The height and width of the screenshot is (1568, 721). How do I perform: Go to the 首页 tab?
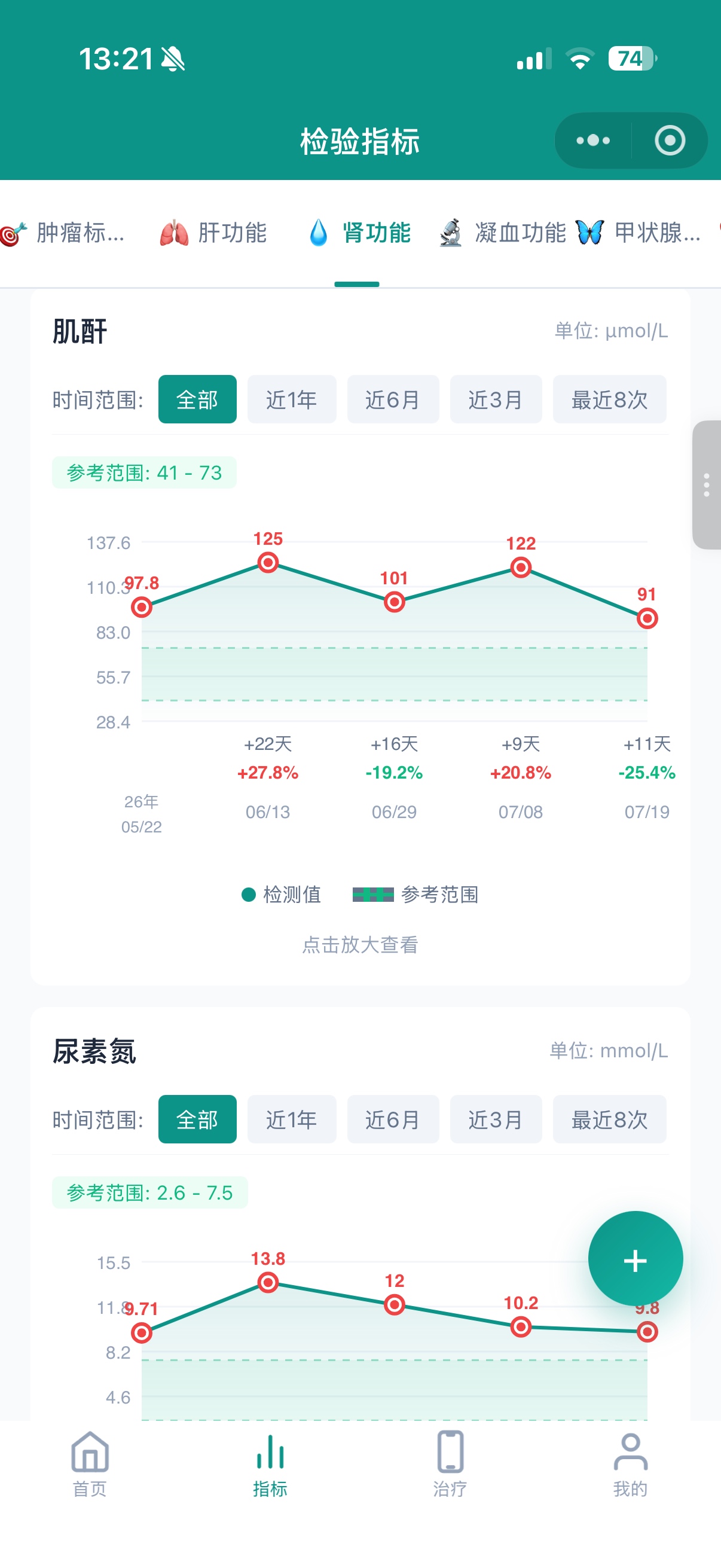(x=90, y=1464)
